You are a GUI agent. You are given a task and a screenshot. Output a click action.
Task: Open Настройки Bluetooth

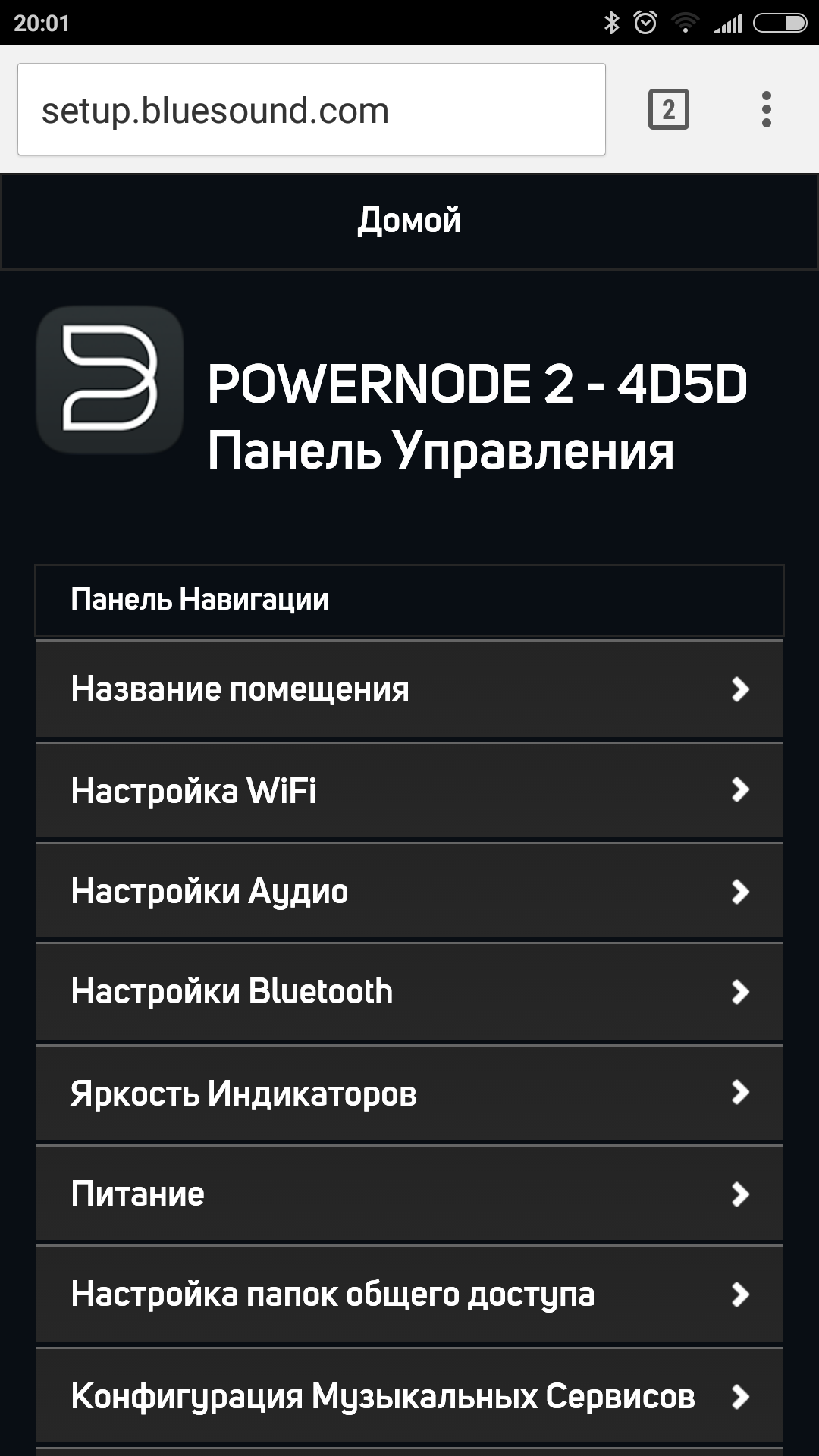tap(409, 992)
